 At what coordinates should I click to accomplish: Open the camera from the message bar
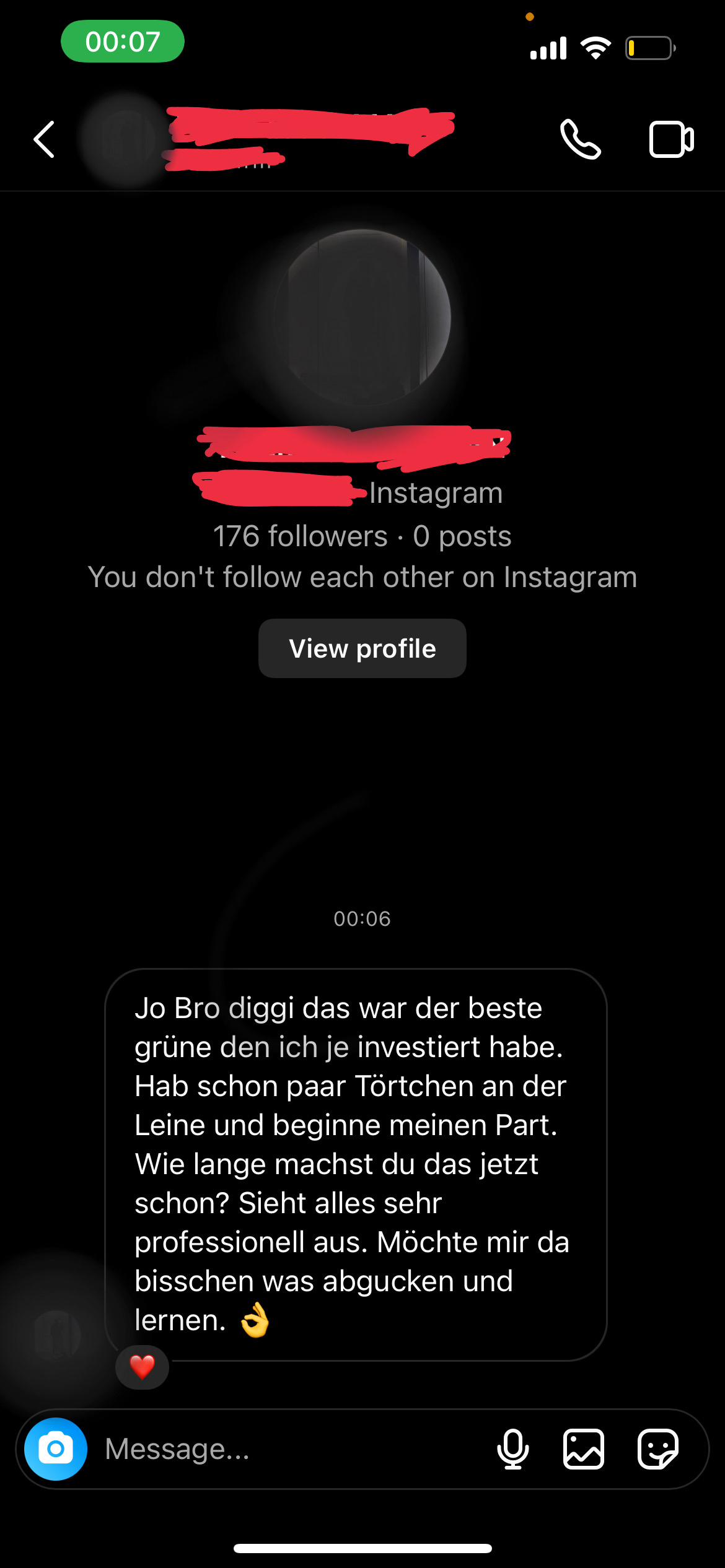click(x=56, y=1449)
